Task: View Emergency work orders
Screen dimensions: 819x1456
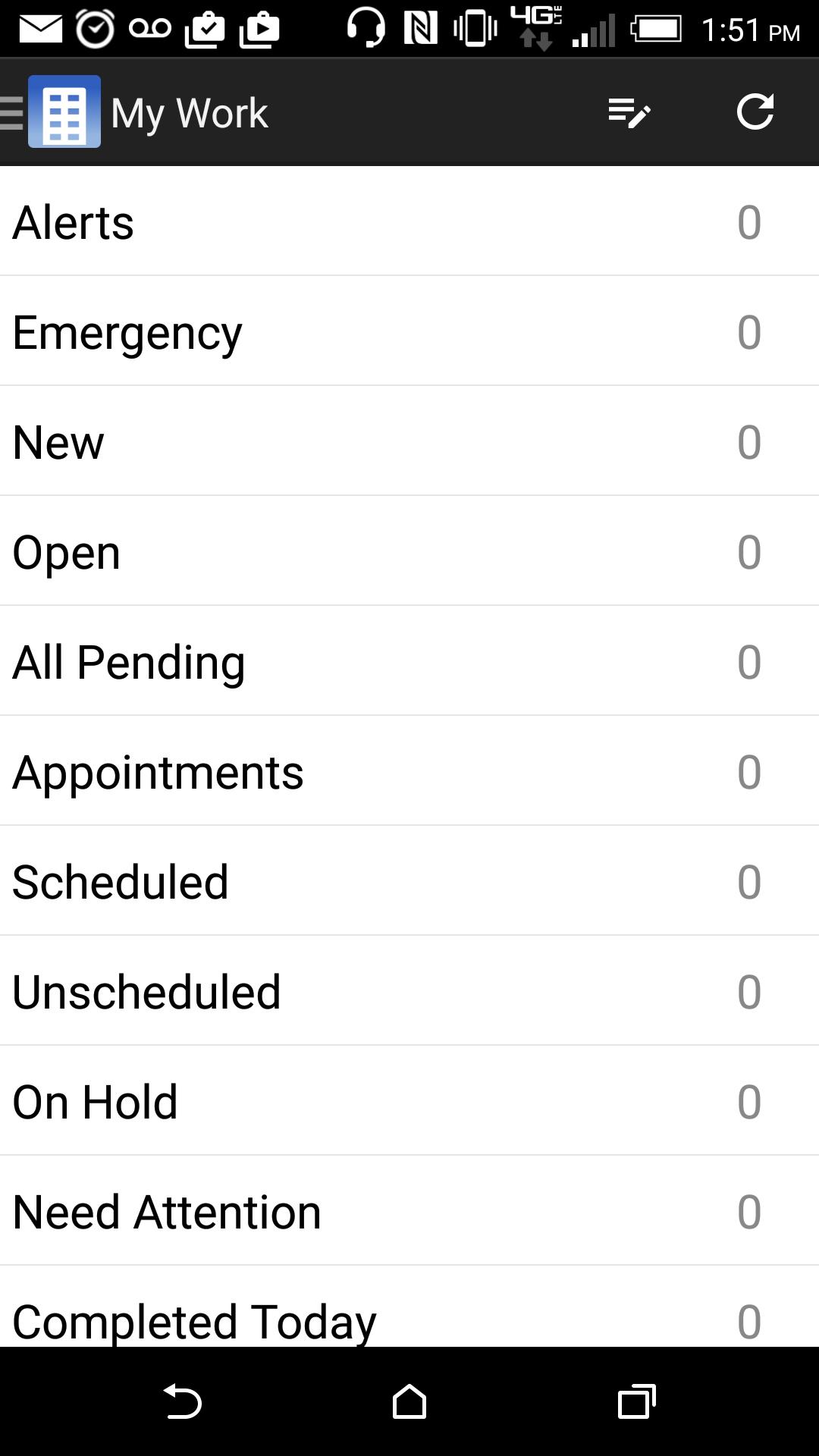Action: (409, 331)
